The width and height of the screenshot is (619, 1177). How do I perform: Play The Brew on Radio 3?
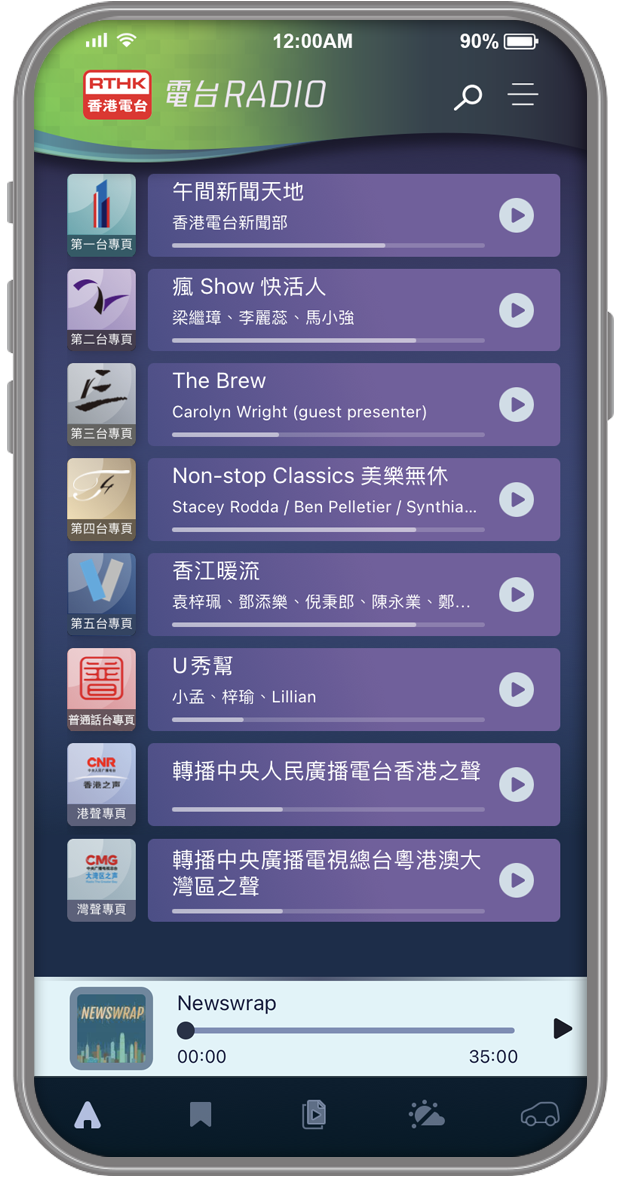pos(516,405)
